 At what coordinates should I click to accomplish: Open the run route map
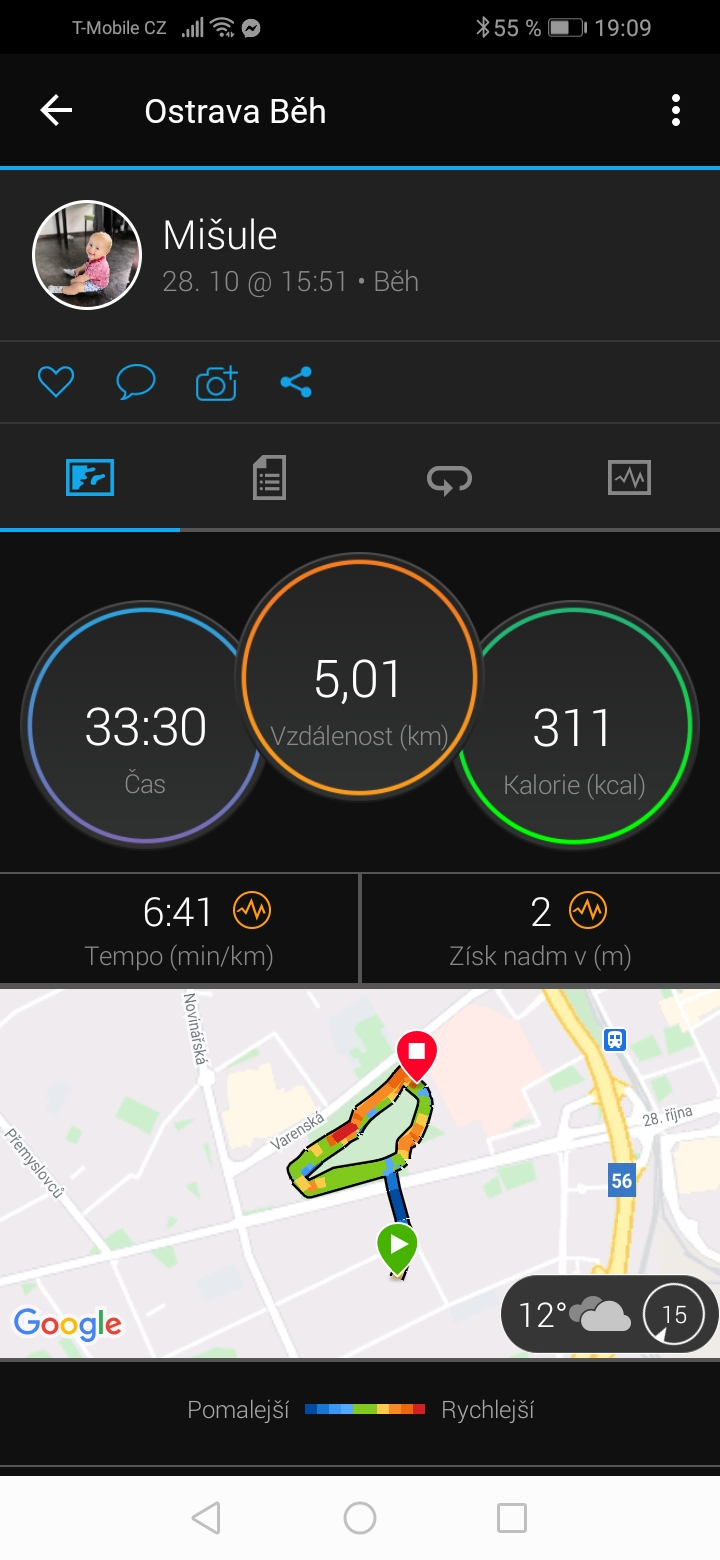[x=360, y=1173]
